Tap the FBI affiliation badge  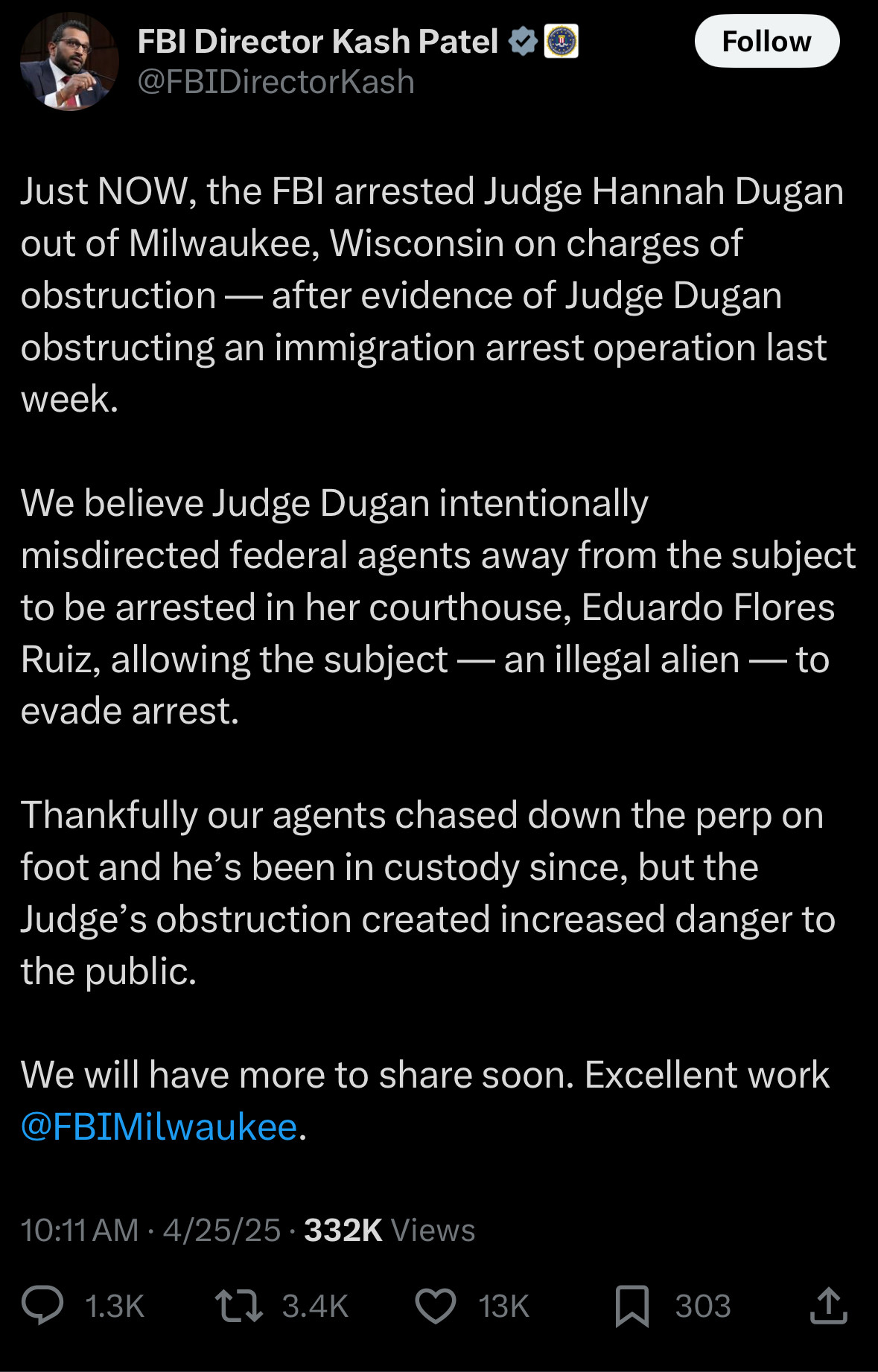(x=562, y=42)
